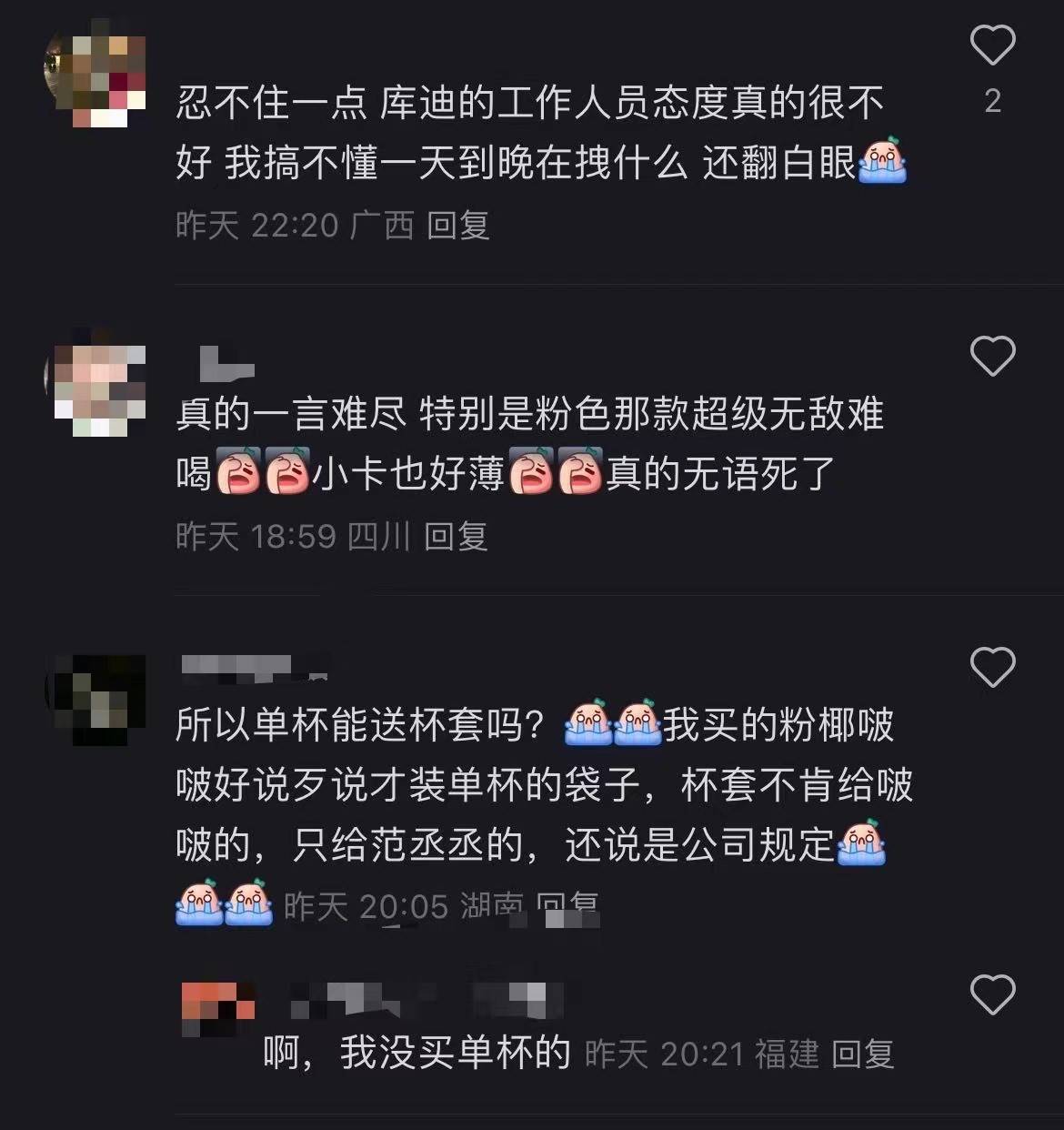This screenshot has height=1130, width=1064.
Task: Click the like count number 2
Action: coord(993,103)
